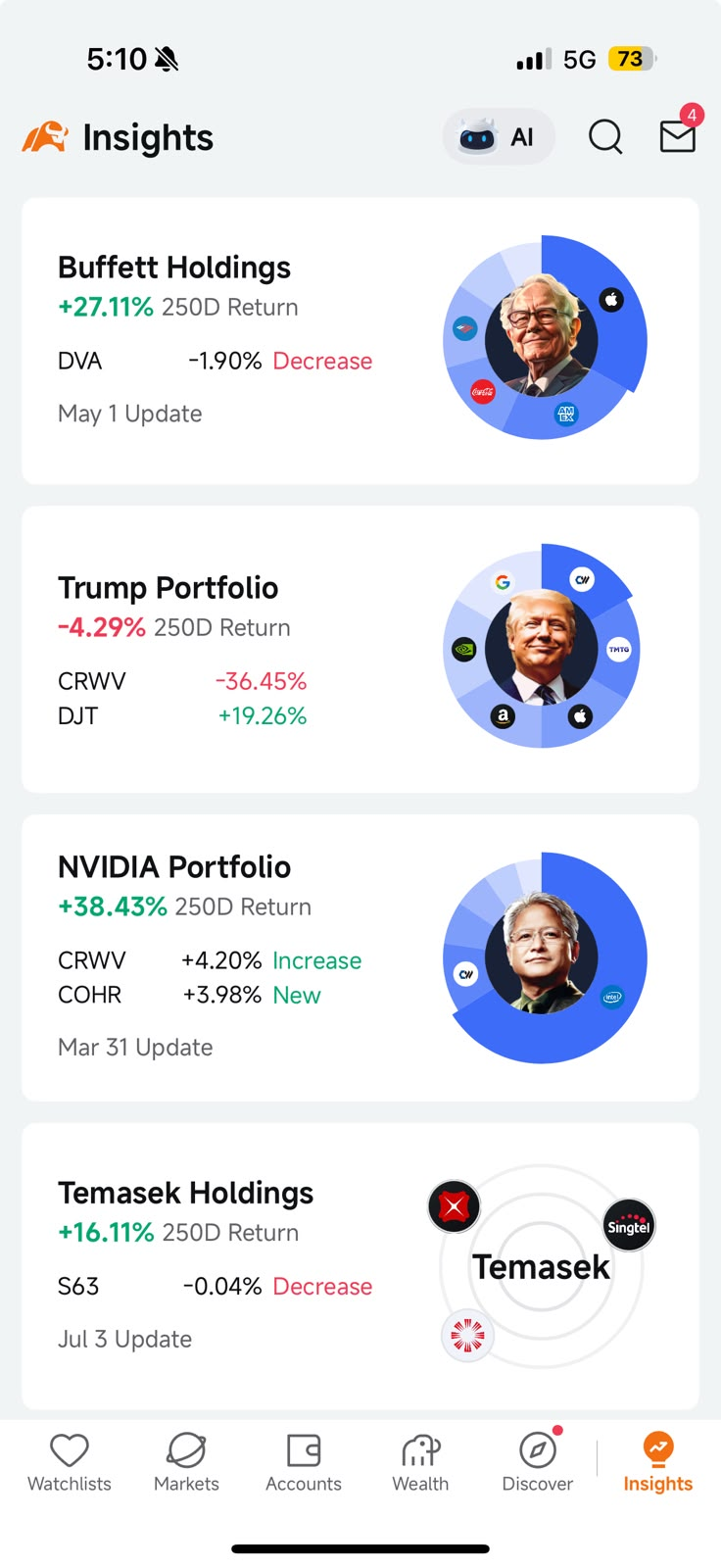This screenshot has width=721, height=1568.
Task: Switch to the Watchlists tab
Action: (x=70, y=1463)
